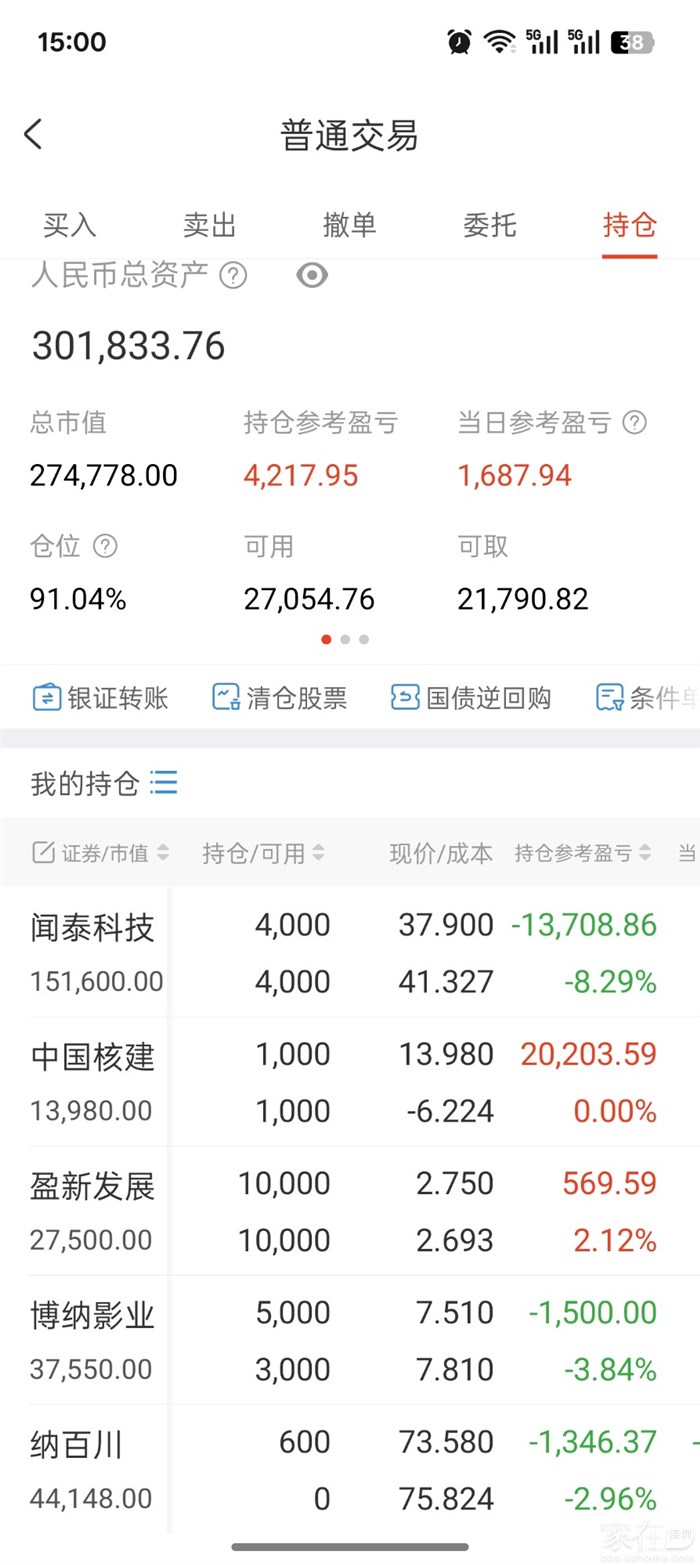700x1565 pixels.
Task: Open 清仓股票
Action: (x=279, y=698)
